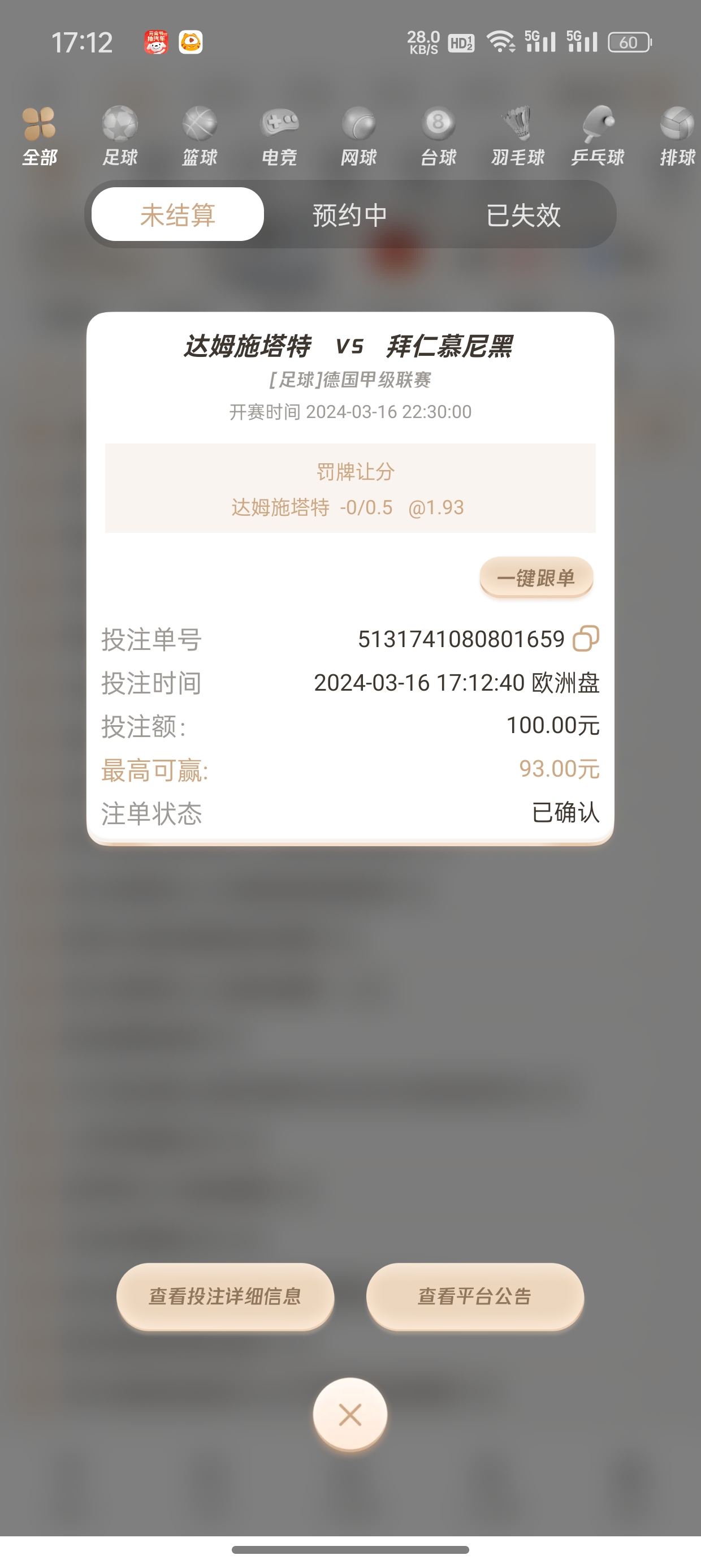The width and height of the screenshot is (701, 1568).
Task: Open 查看平台公告
Action: (x=475, y=1296)
